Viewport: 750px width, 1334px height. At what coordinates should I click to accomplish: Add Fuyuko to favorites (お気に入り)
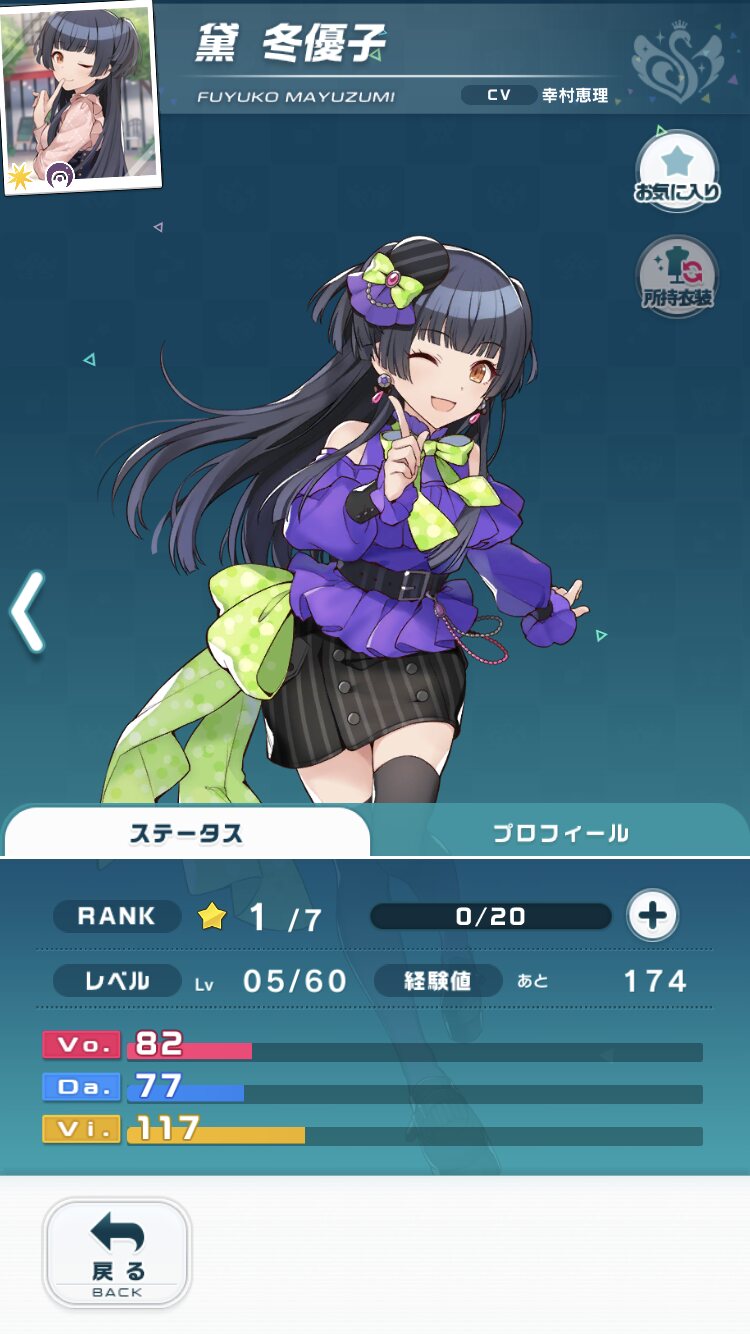[677, 171]
